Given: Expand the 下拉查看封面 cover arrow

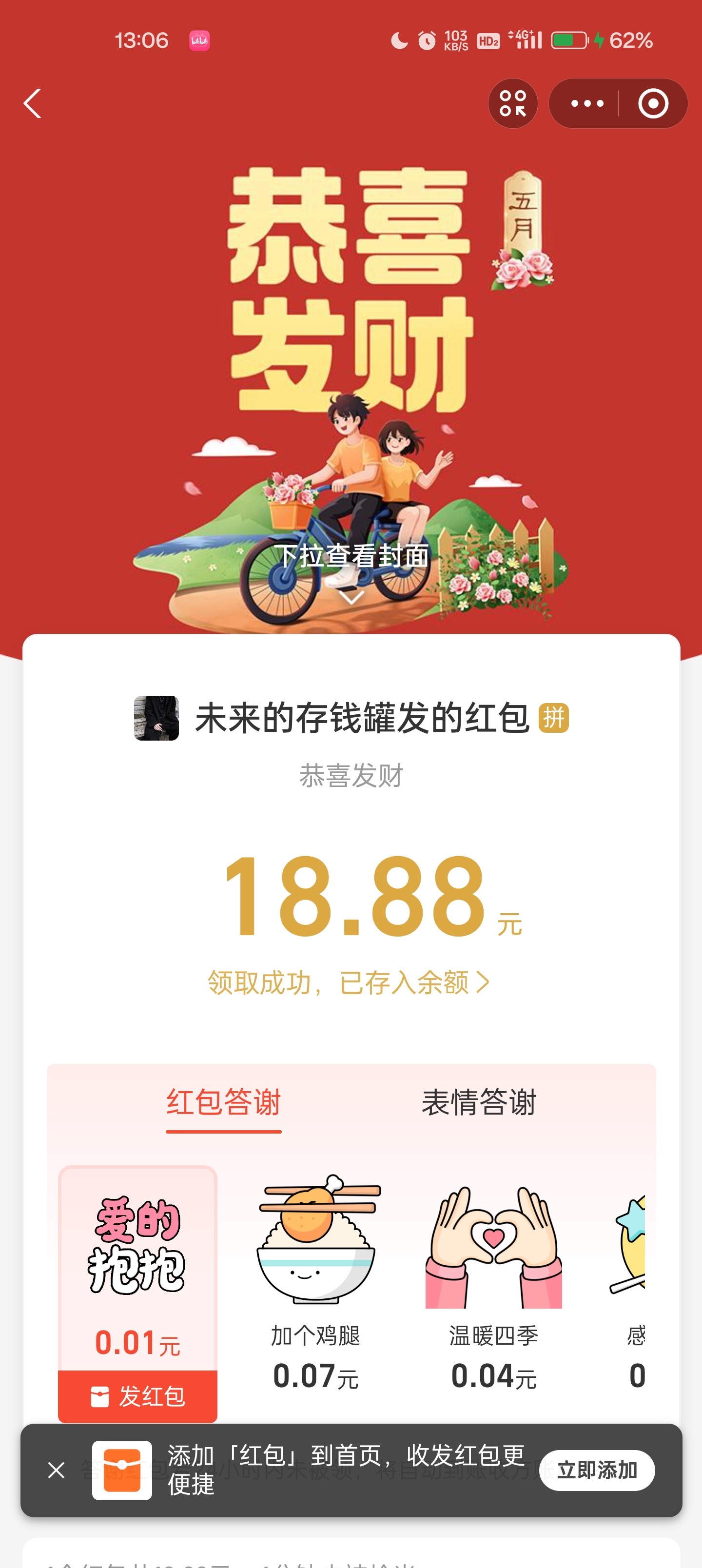Looking at the screenshot, I should (351, 596).
